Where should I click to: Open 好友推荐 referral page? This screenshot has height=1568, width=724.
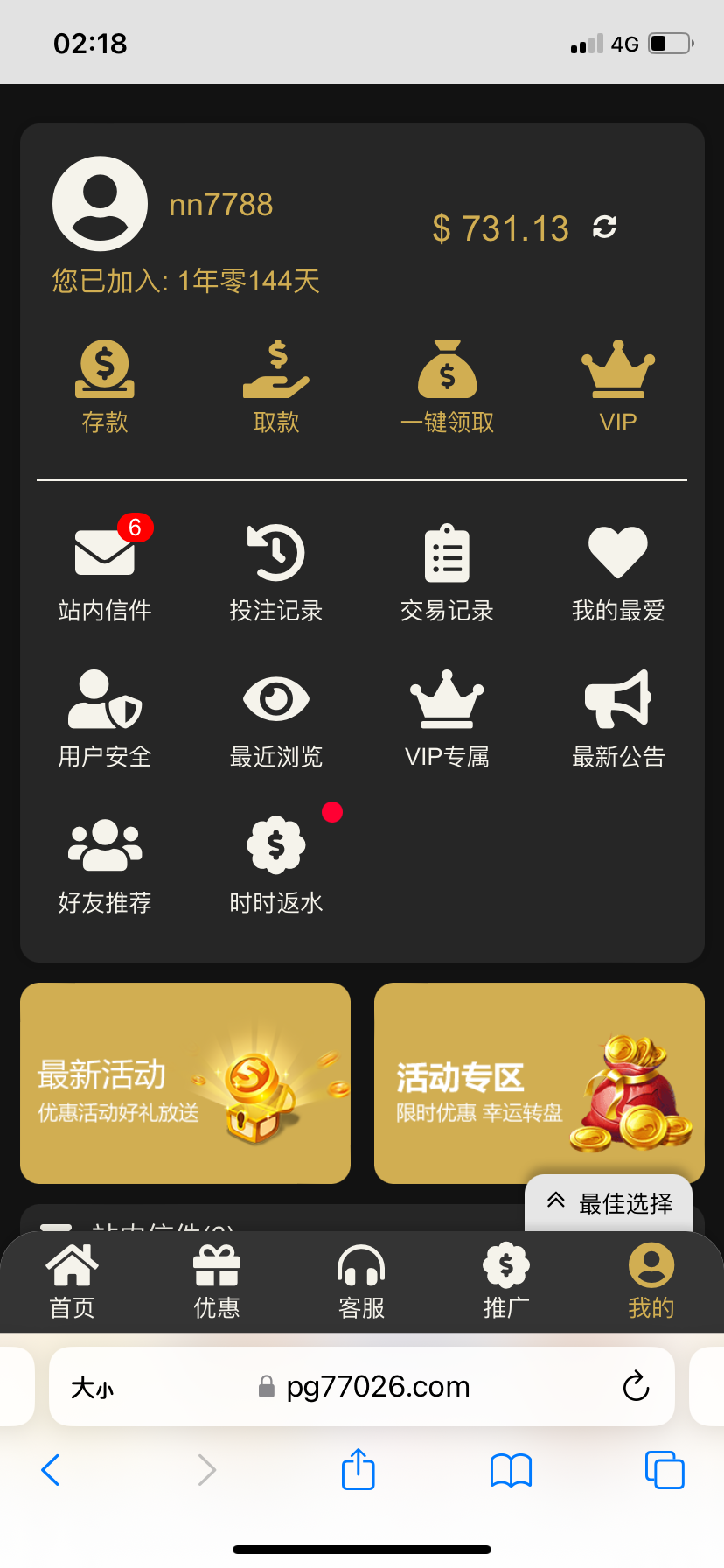105,864
